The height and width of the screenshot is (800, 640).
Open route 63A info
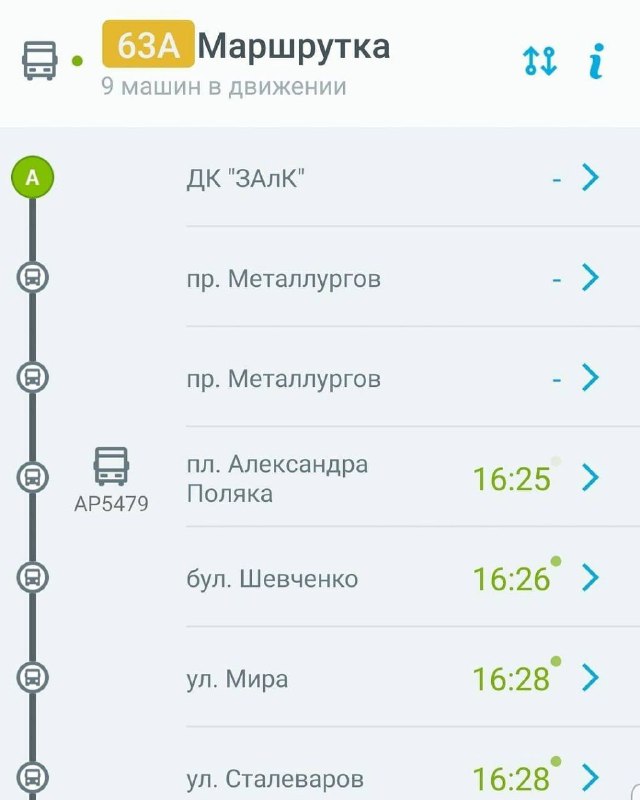tap(596, 61)
